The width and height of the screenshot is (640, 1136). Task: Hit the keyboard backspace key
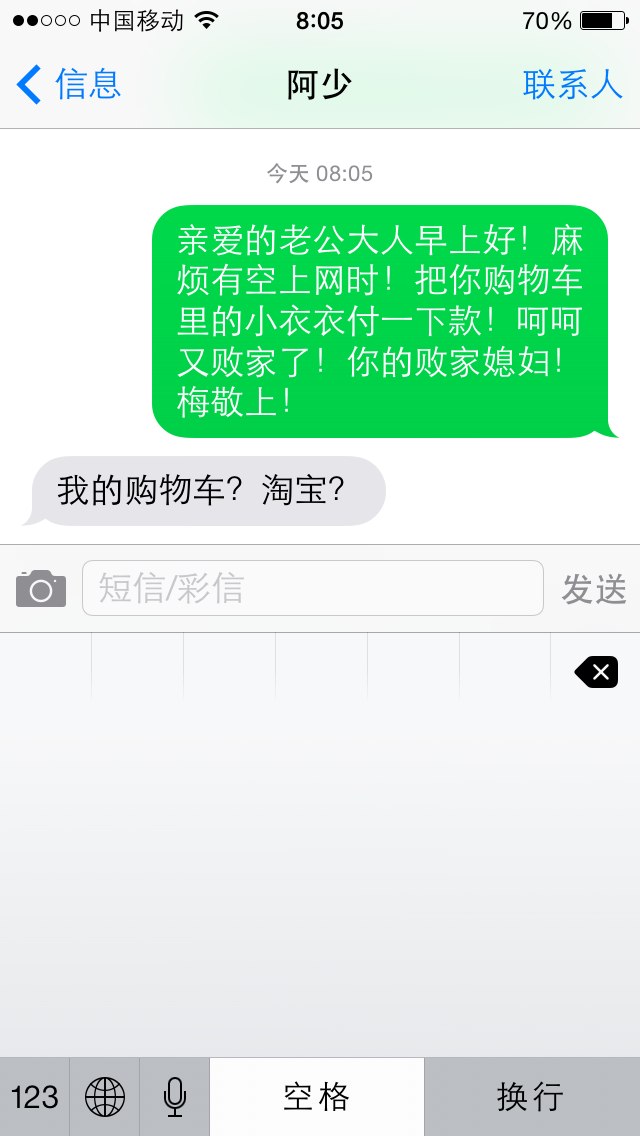click(597, 672)
